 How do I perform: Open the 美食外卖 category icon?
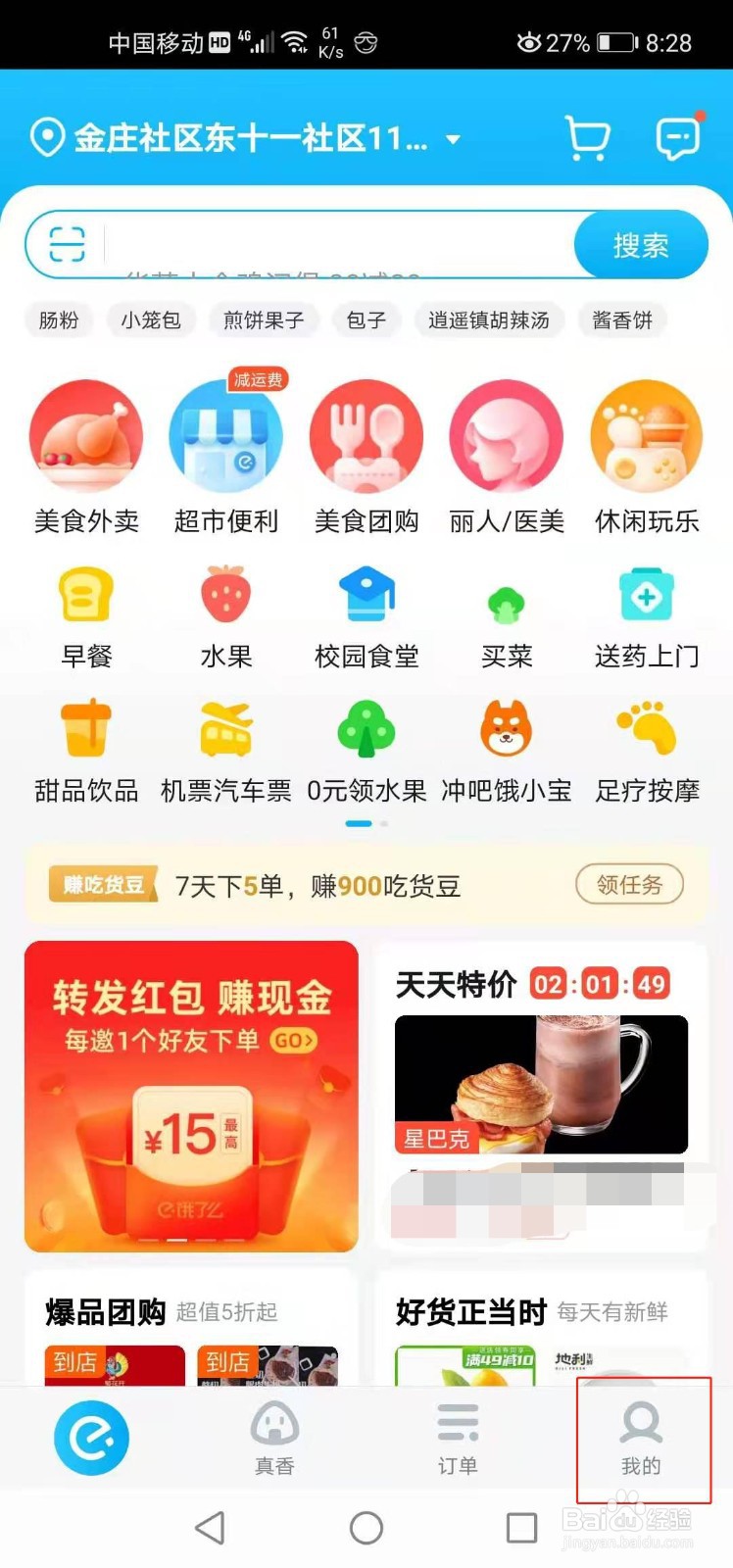pyautogui.click(x=85, y=436)
